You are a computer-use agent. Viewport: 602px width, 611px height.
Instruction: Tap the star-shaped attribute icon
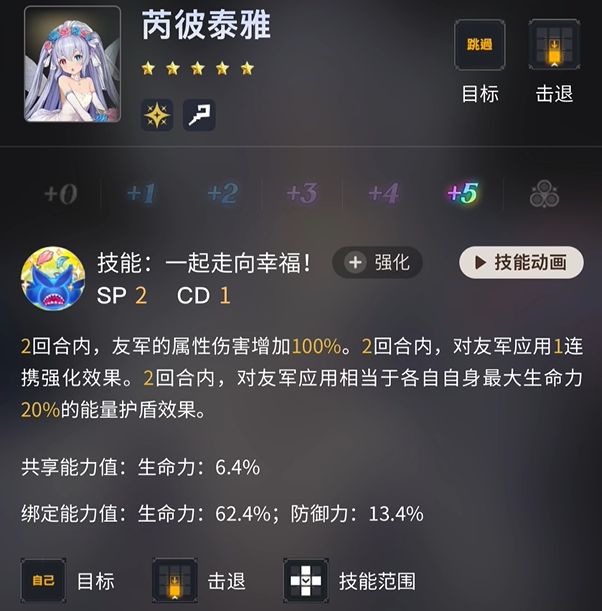157,115
